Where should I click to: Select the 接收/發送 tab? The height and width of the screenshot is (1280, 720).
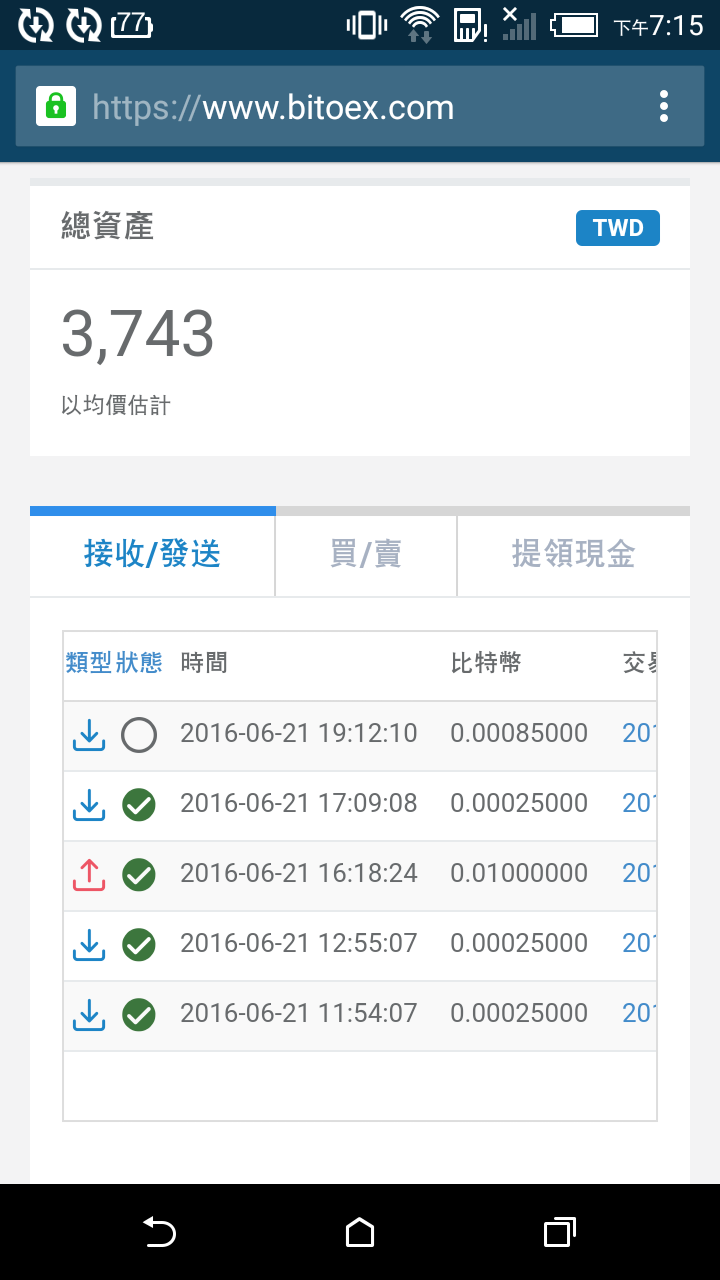pyautogui.click(x=152, y=554)
